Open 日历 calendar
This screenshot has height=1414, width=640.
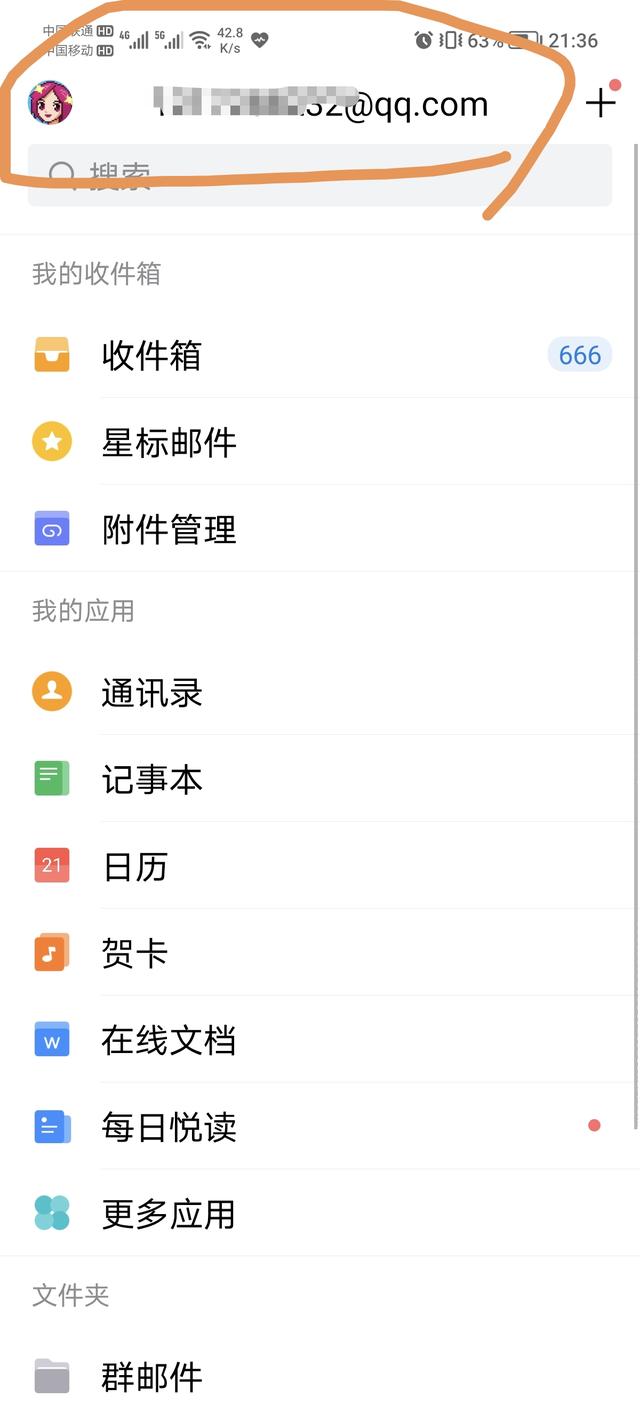pos(320,866)
